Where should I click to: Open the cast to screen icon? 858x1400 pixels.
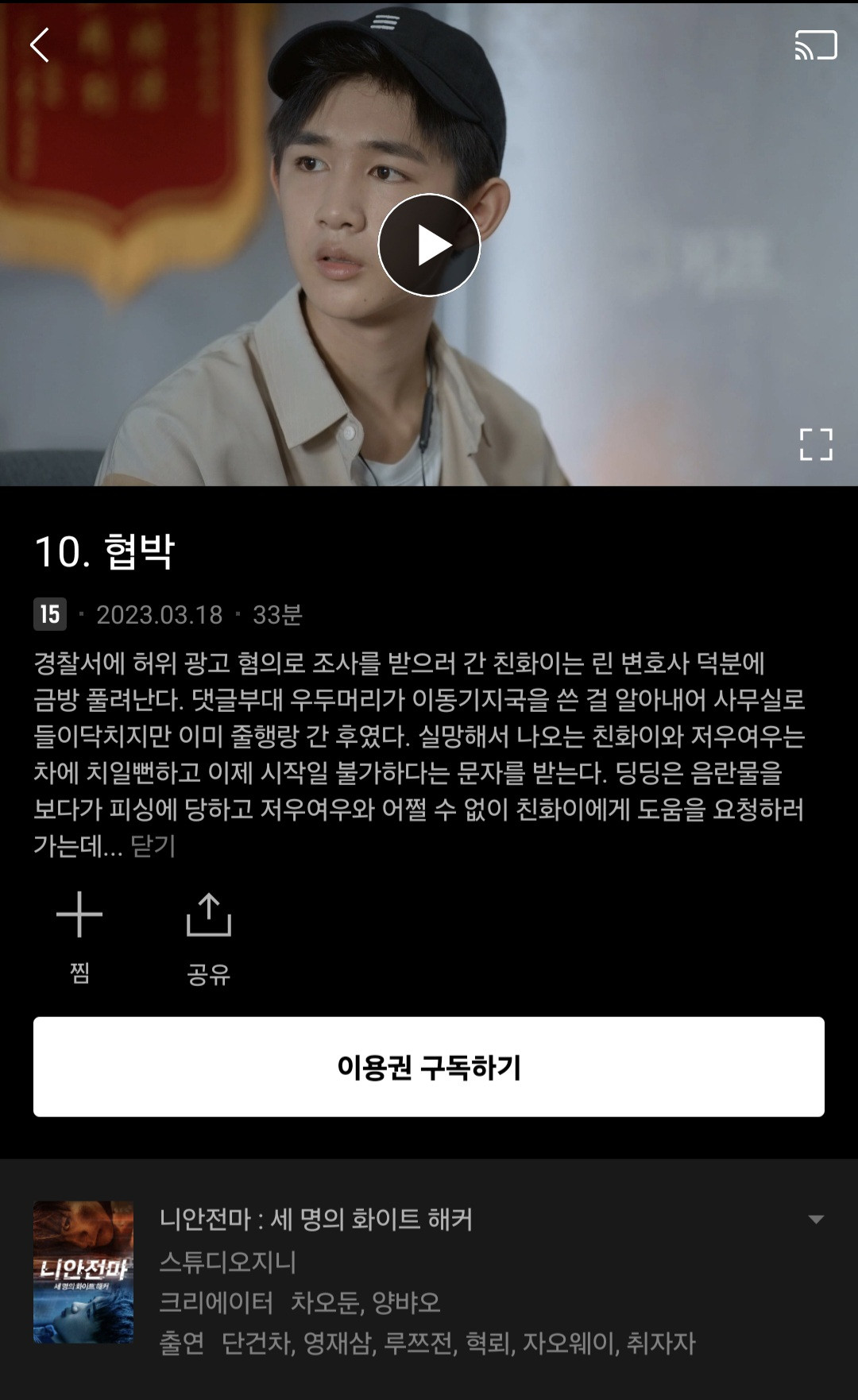816,45
